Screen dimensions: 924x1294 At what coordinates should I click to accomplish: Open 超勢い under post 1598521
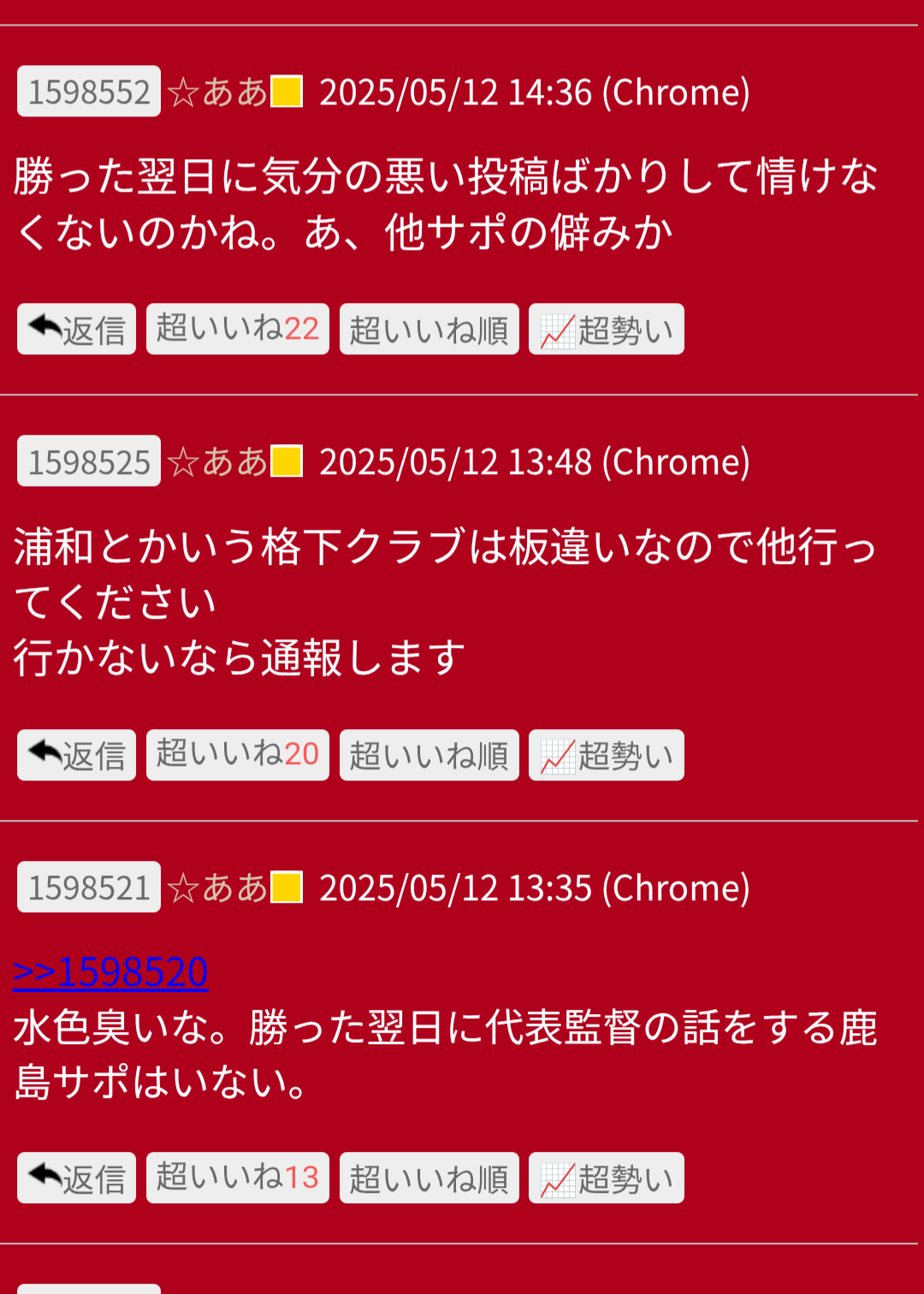click(x=606, y=1178)
